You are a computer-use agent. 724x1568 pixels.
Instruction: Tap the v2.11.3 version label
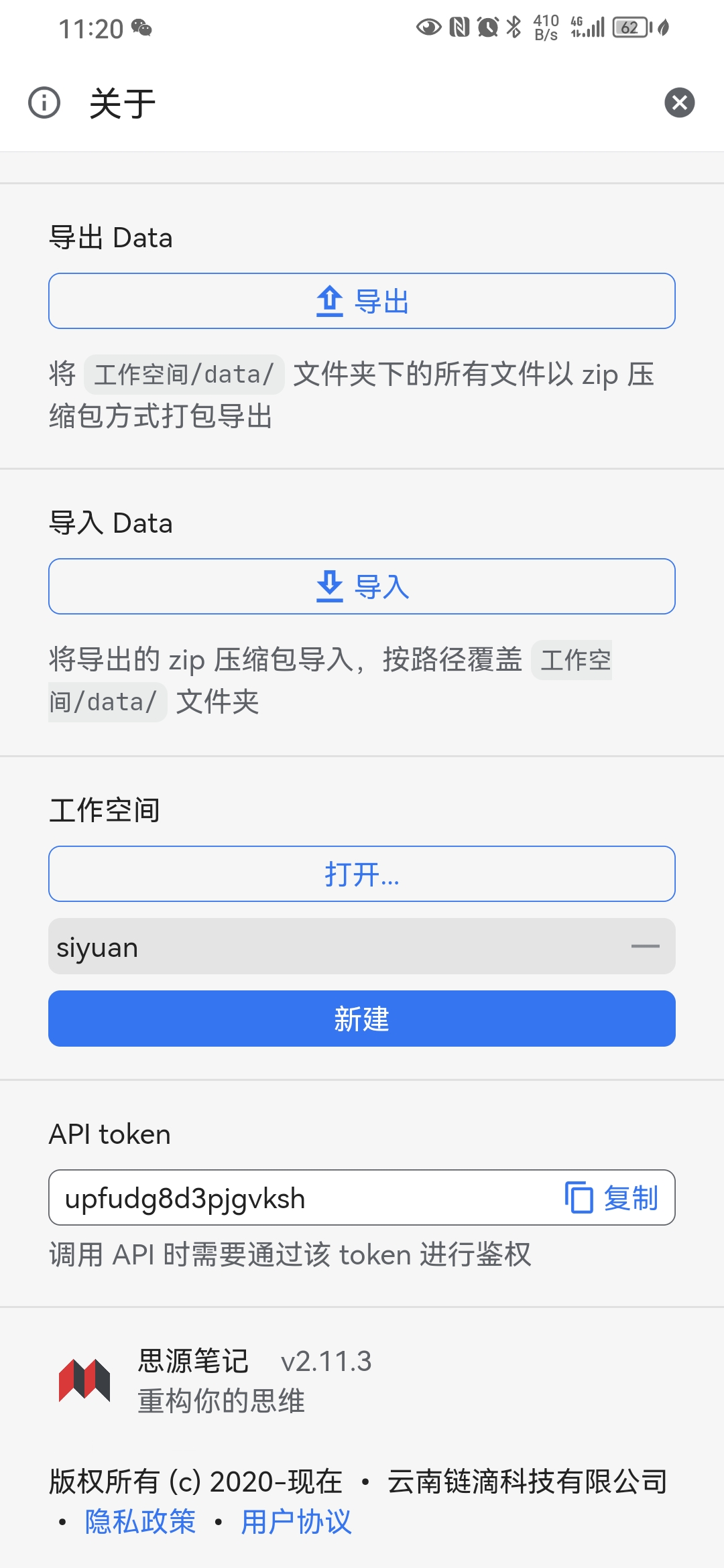pos(326,1362)
